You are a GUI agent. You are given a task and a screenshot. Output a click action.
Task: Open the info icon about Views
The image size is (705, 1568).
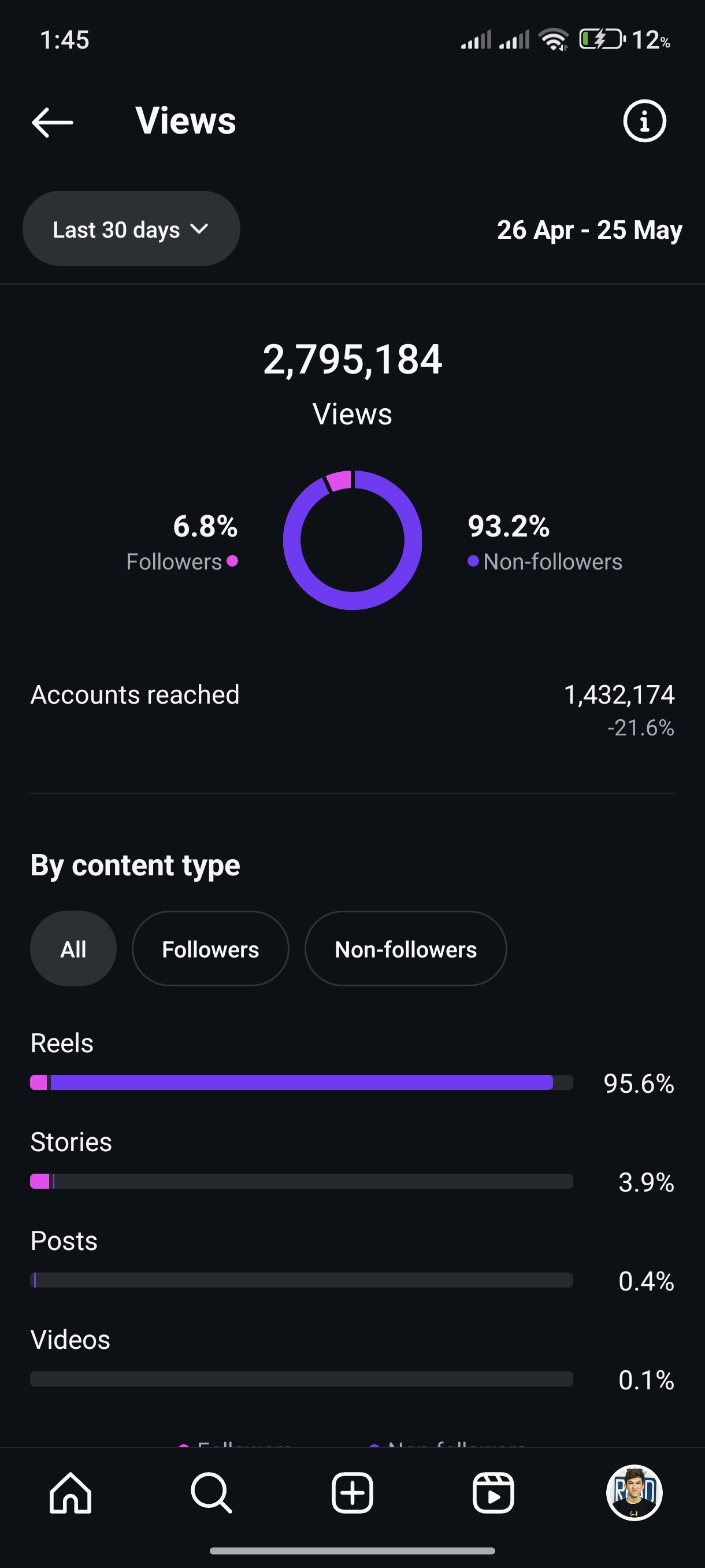(x=644, y=120)
